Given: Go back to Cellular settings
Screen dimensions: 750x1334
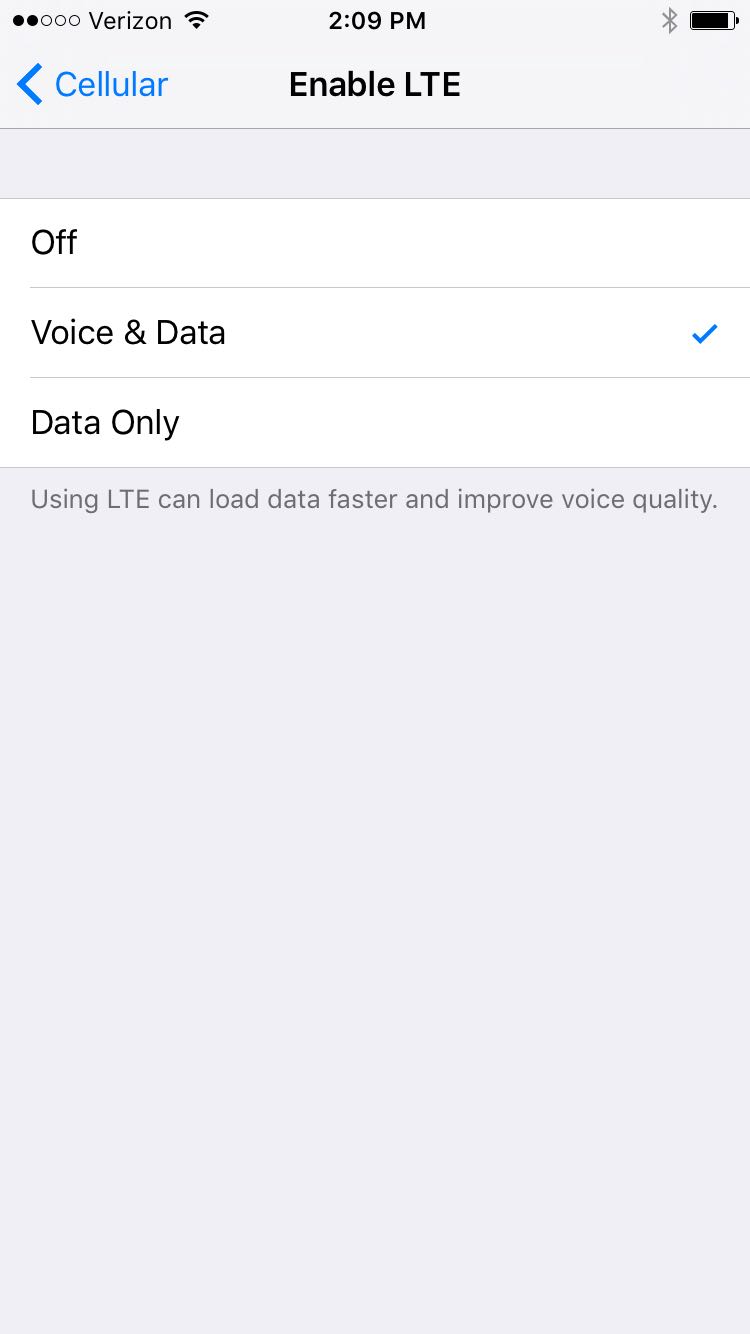Looking at the screenshot, I should [92, 85].
